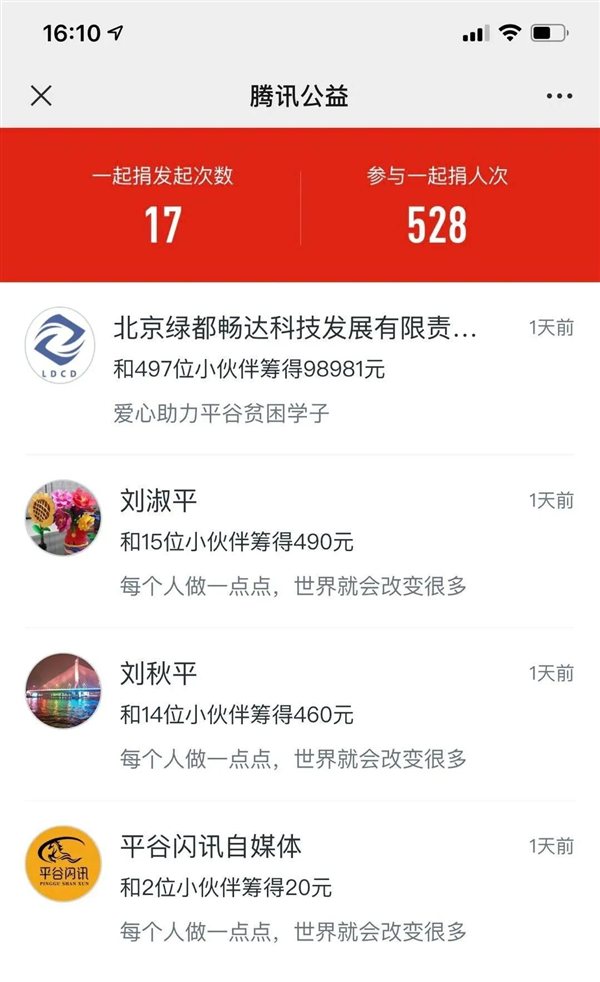
Task: Open 刘秋平's fundraiser entry
Action: tap(300, 714)
